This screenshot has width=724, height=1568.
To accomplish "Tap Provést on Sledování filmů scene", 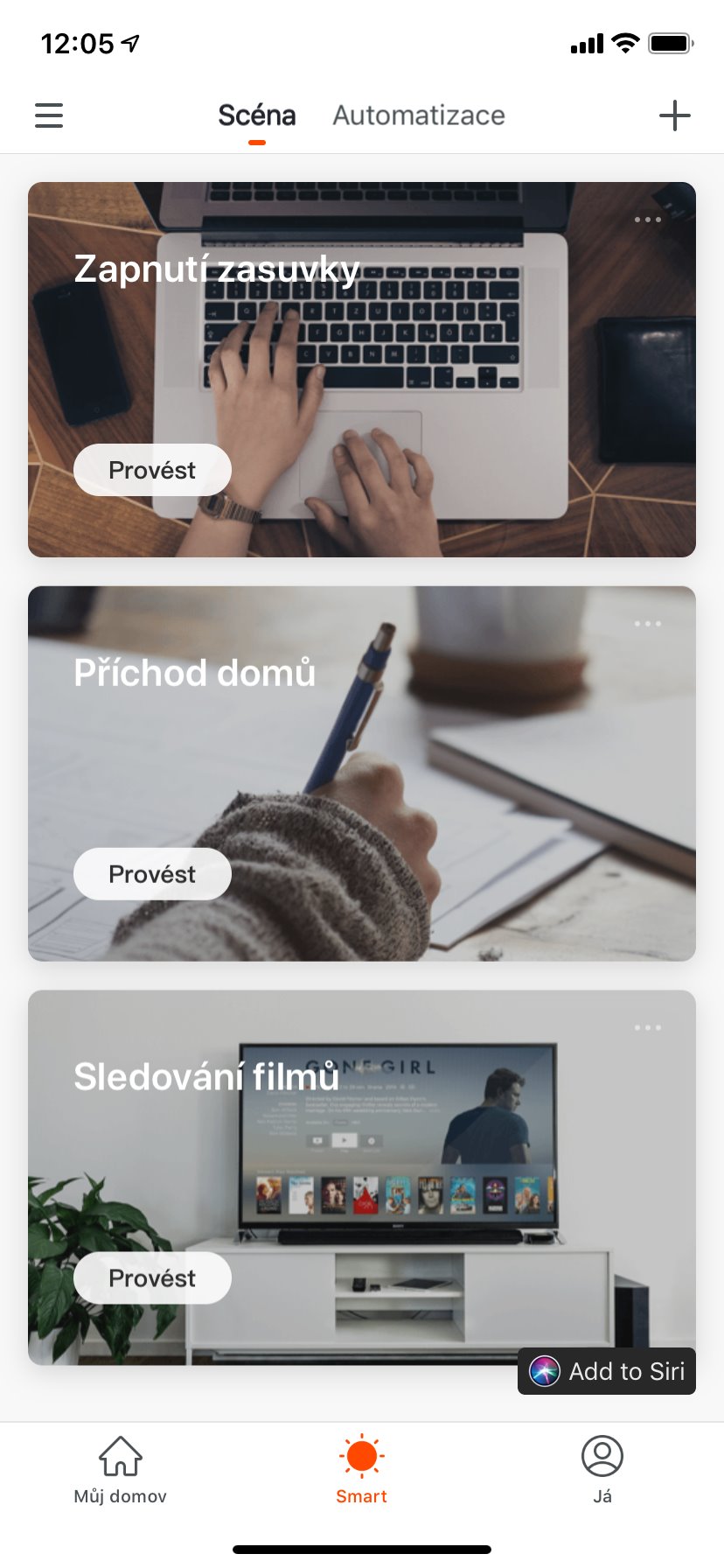I will tap(152, 1278).
